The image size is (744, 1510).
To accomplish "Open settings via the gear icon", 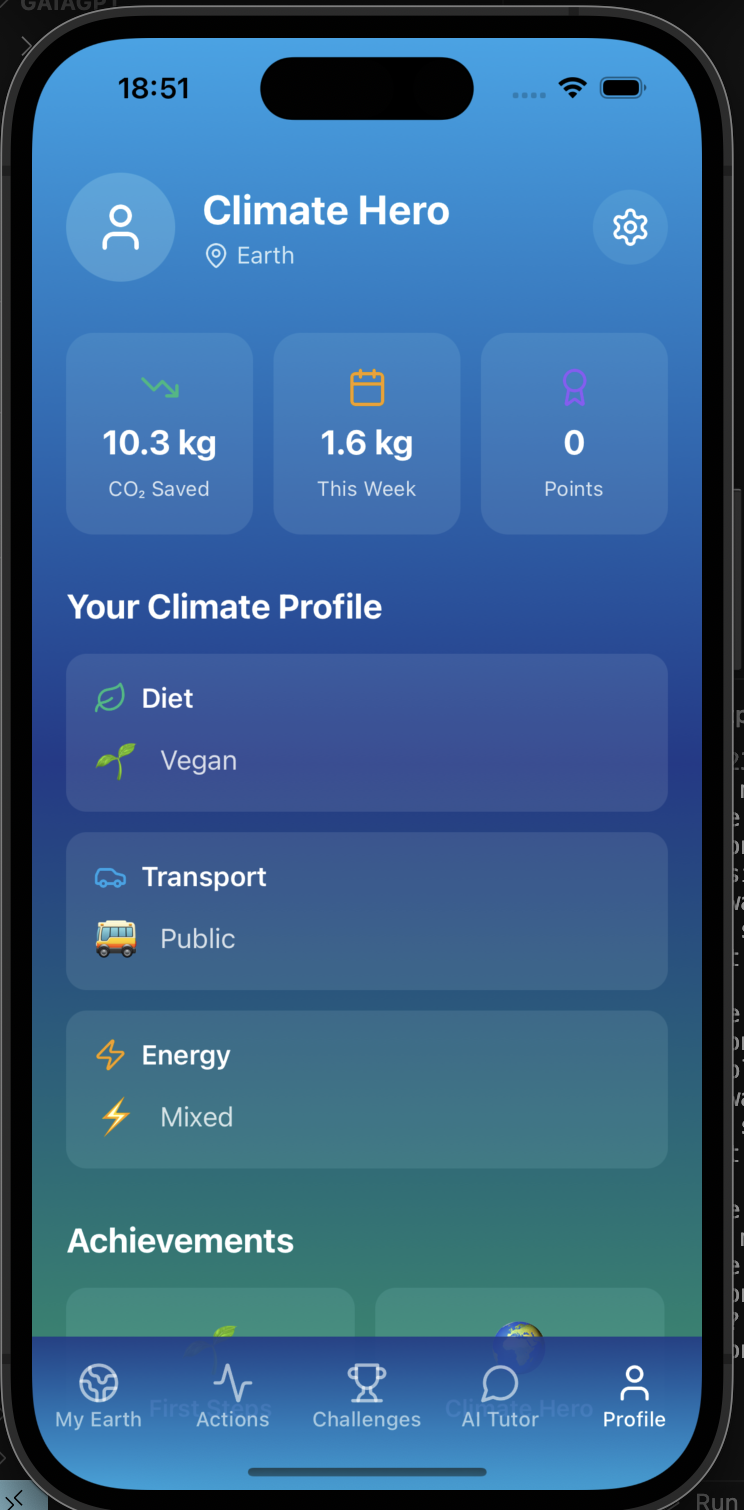I will (x=630, y=228).
